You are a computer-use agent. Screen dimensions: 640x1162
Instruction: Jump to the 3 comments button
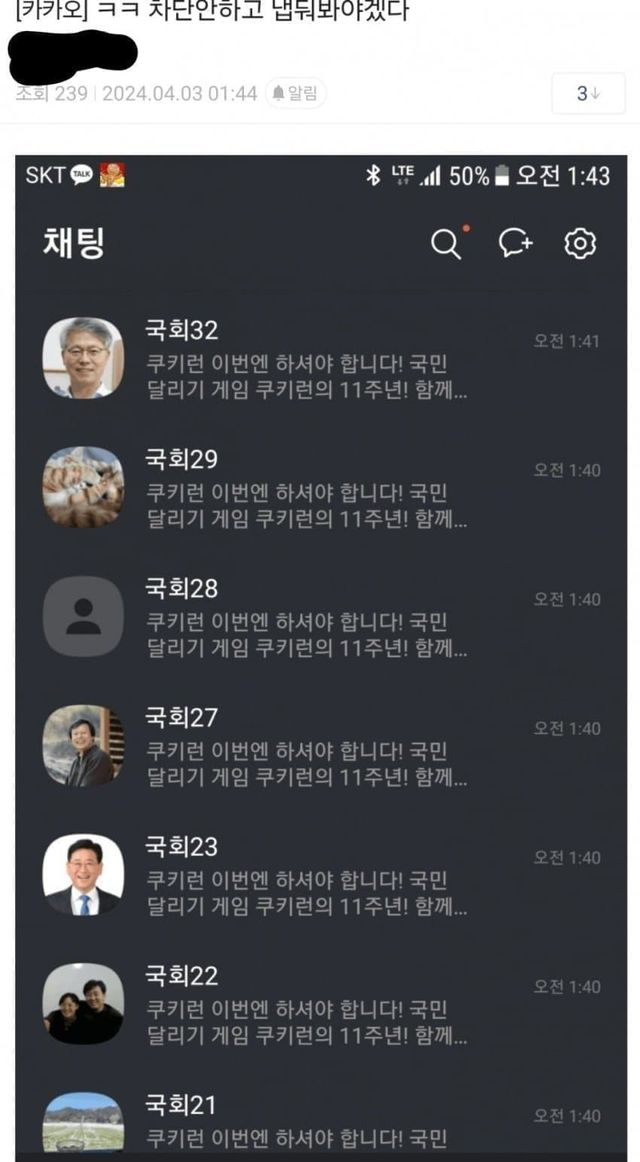click(587, 94)
